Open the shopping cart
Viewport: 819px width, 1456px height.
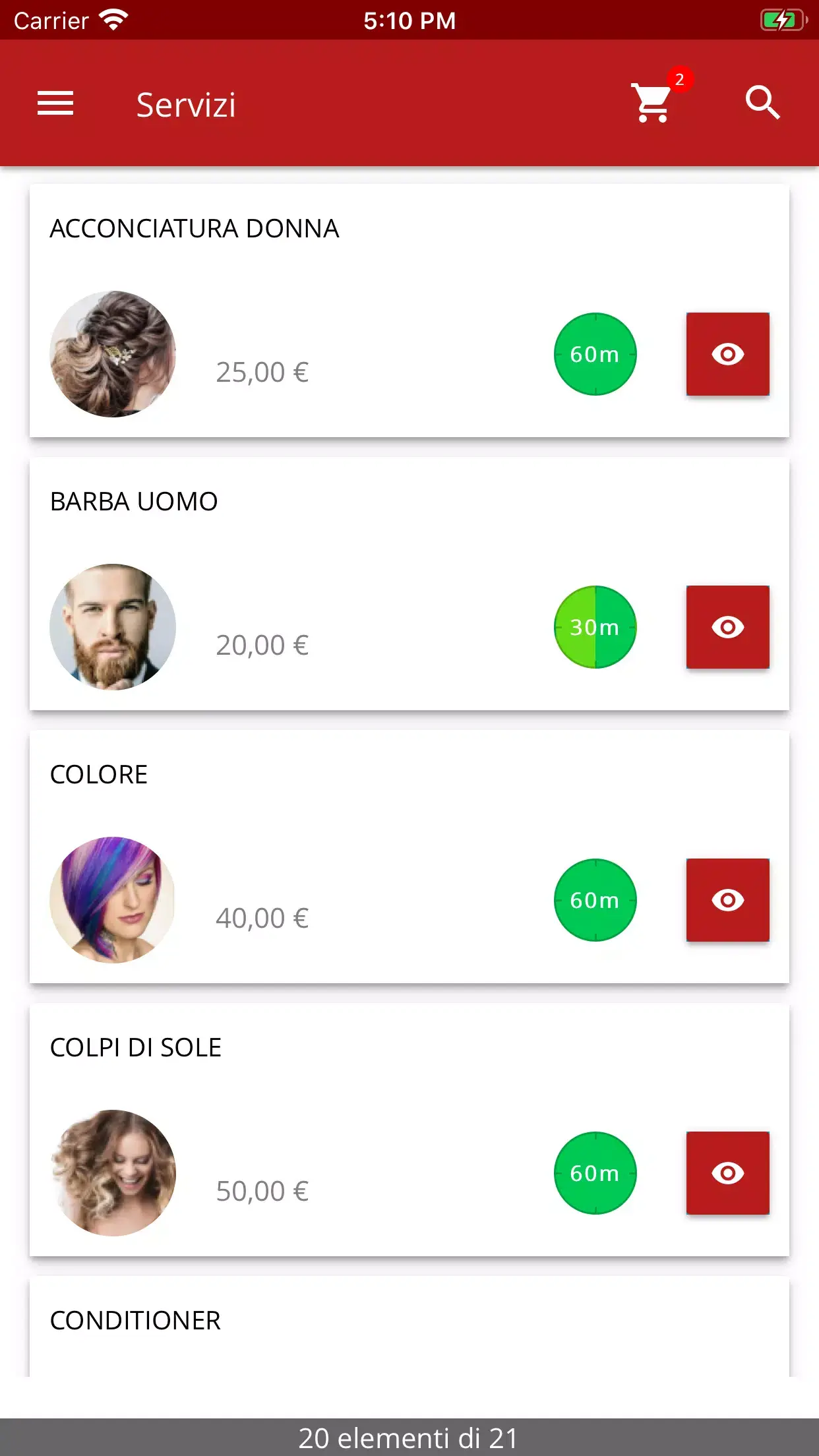click(650, 106)
